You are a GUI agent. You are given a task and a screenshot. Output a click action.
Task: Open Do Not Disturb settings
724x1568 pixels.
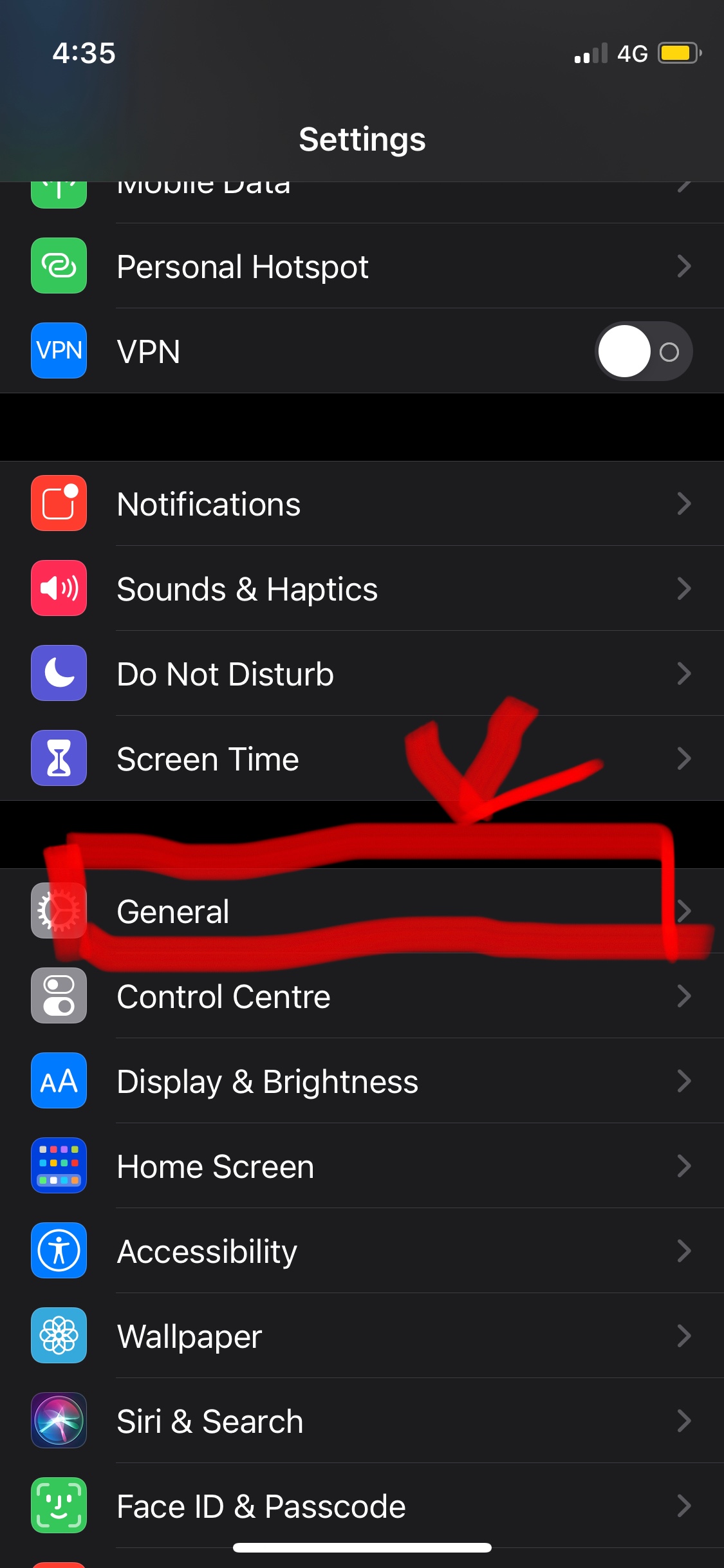click(x=360, y=674)
